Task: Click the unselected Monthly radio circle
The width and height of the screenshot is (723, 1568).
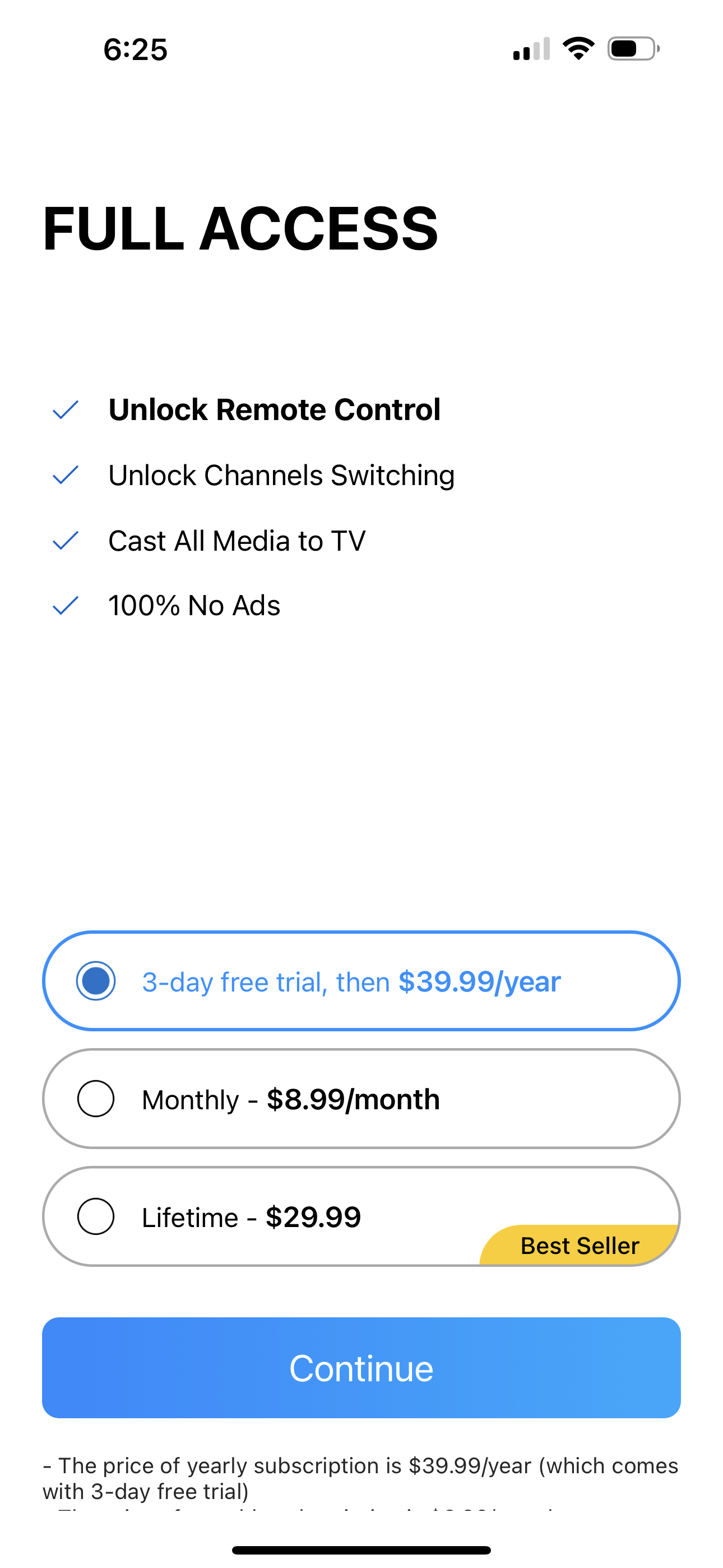Action: click(96, 1099)
